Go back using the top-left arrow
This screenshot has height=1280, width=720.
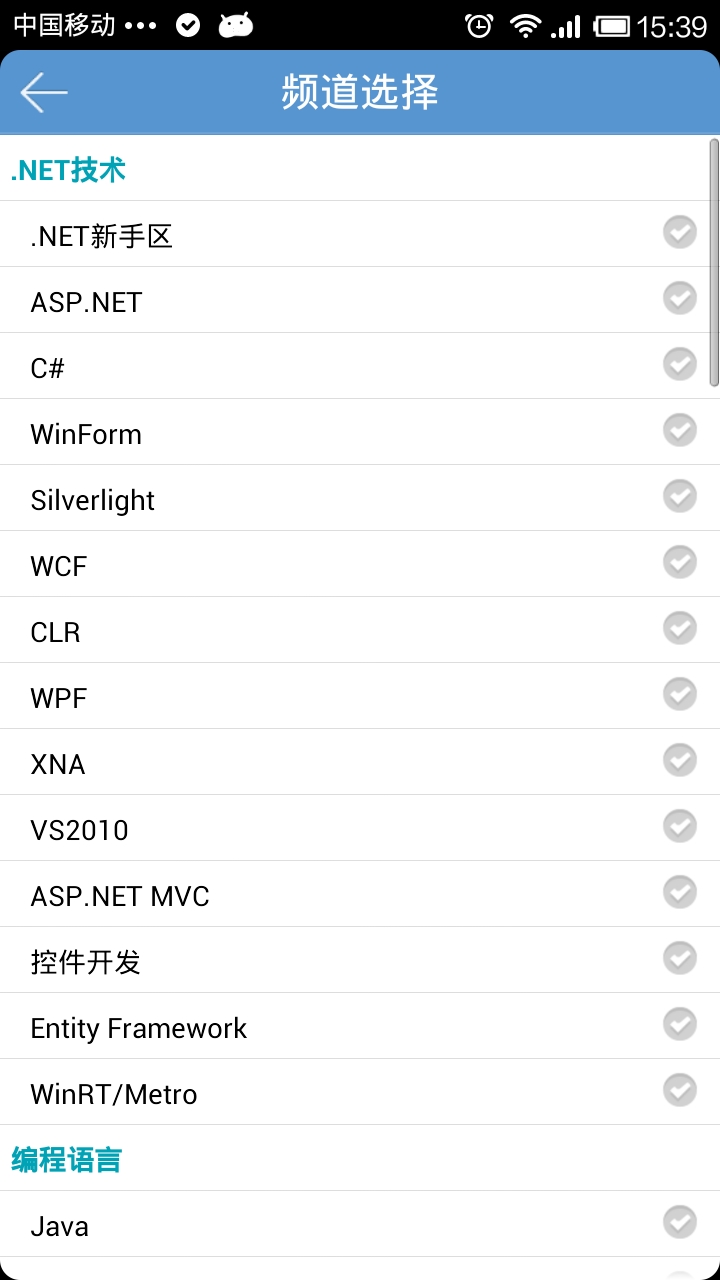pos(44,93)
